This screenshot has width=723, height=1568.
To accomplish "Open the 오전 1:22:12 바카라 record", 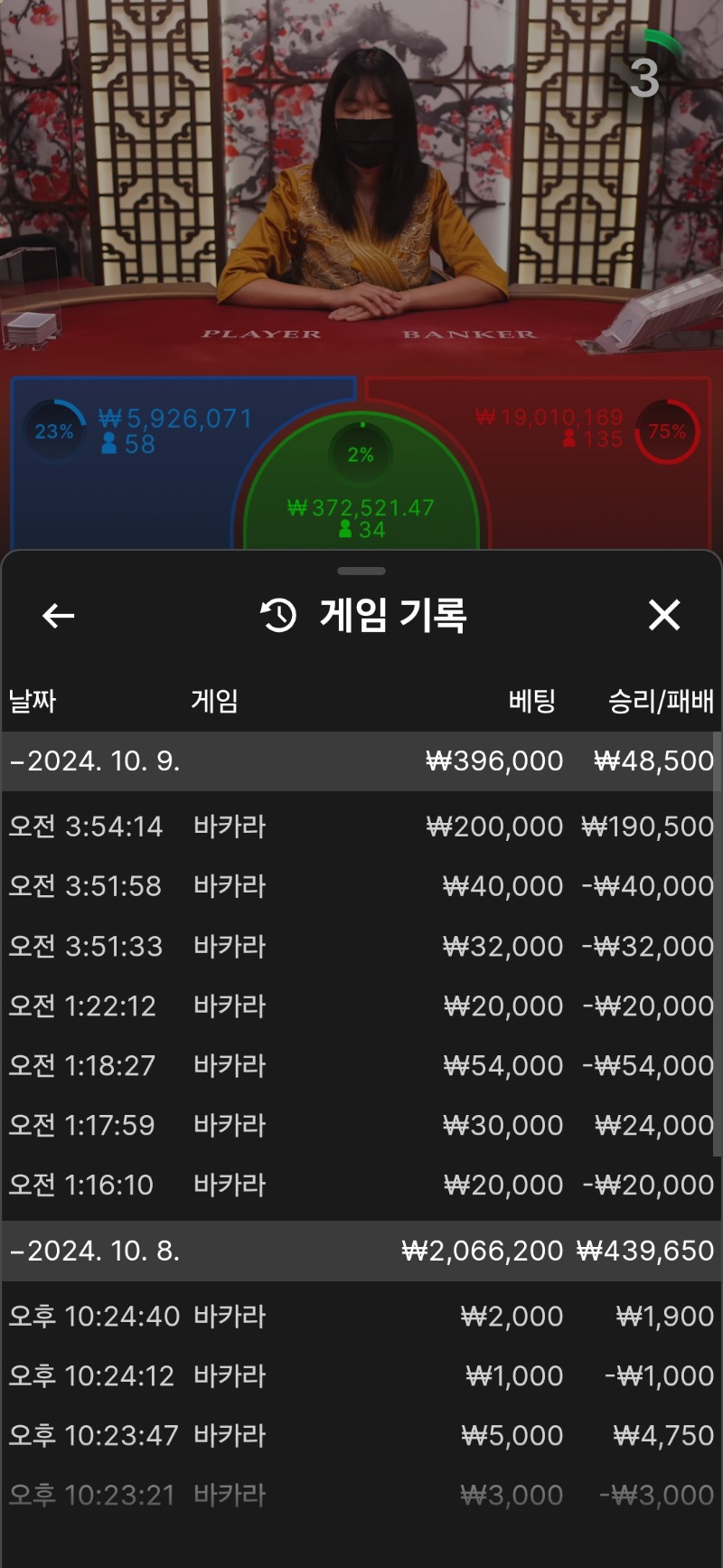I will pos(361,1006).
